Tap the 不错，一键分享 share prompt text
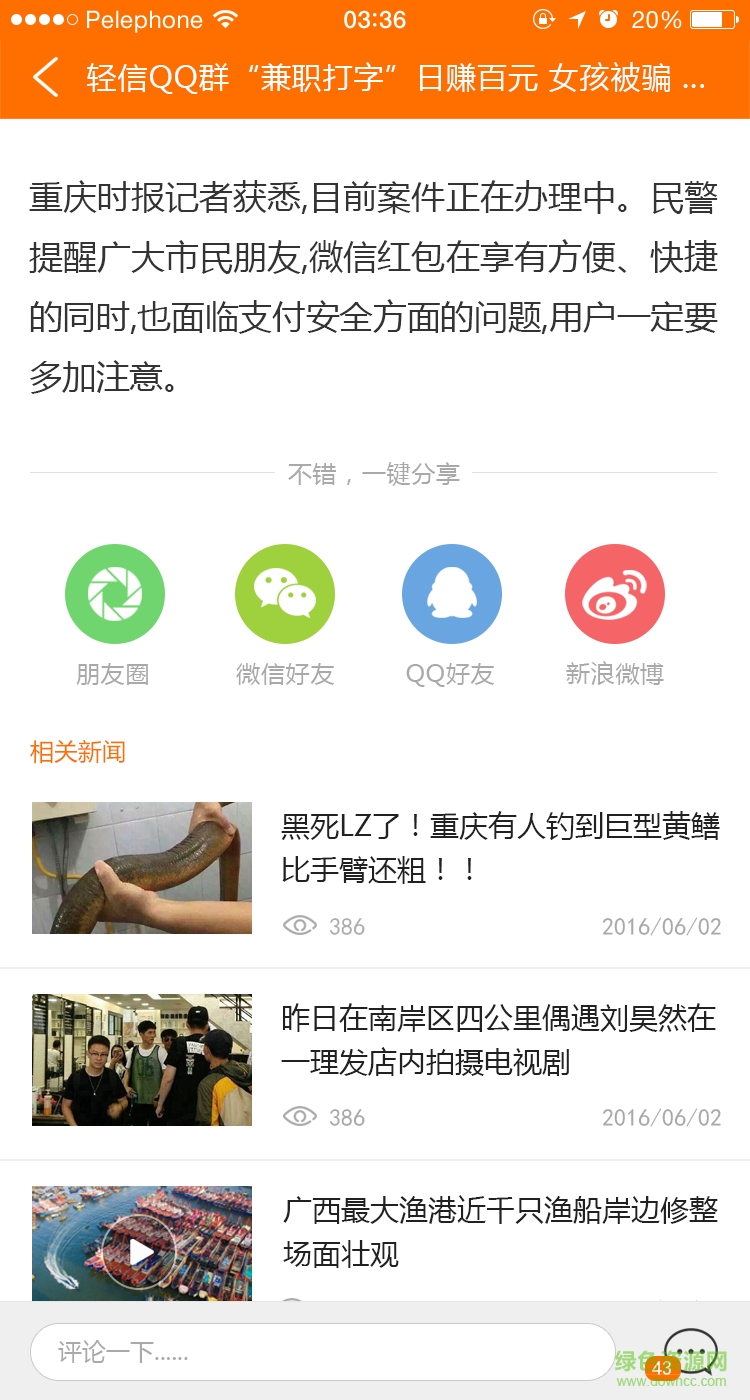Viewport: 750px width, 1400px height. click(x=374, y=473)
